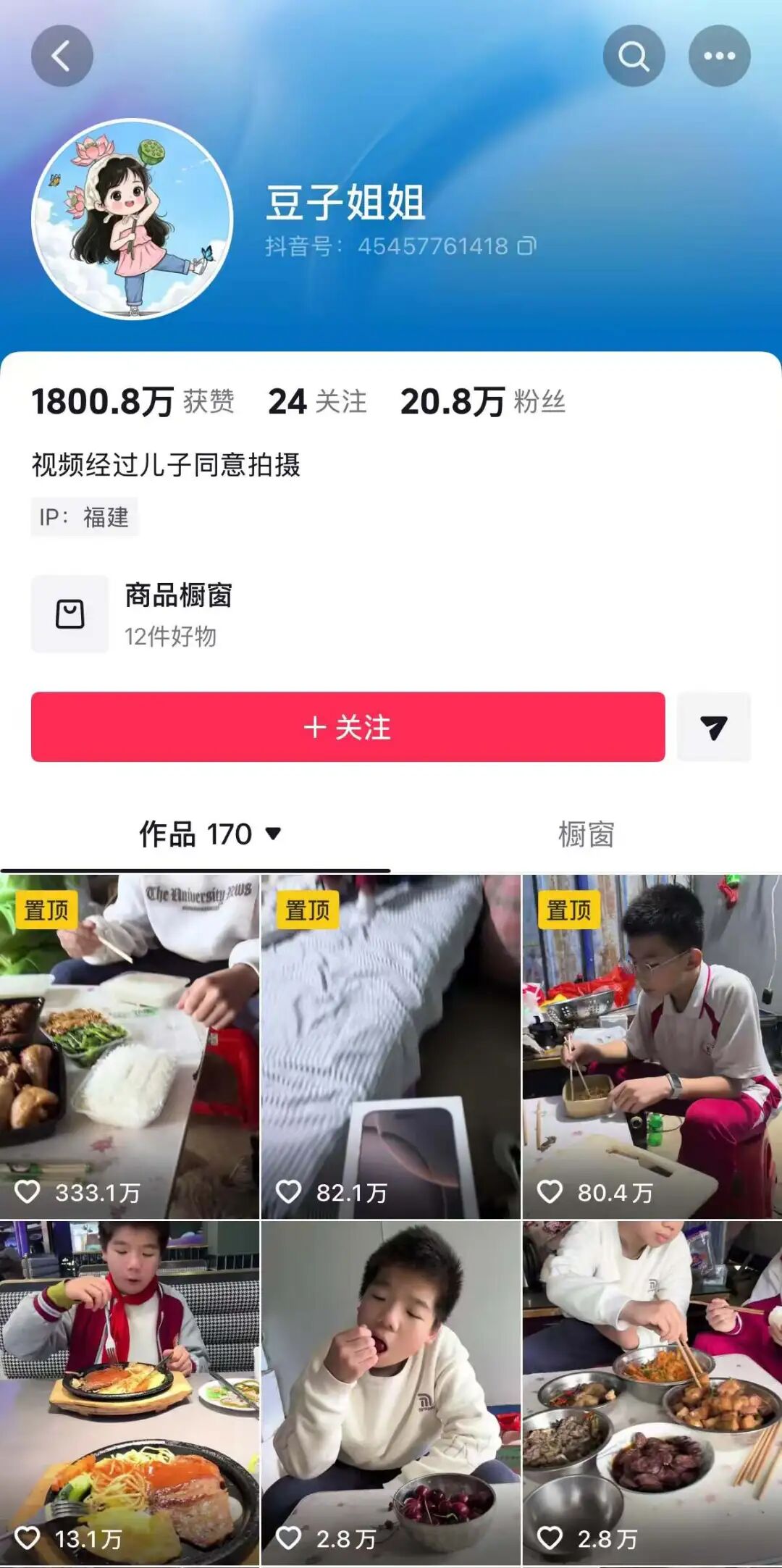The height and width of the screenshot is (1568, 782).
Task: Play the pinned video with 82.1万 likes
Action: tap(390, 1047)
